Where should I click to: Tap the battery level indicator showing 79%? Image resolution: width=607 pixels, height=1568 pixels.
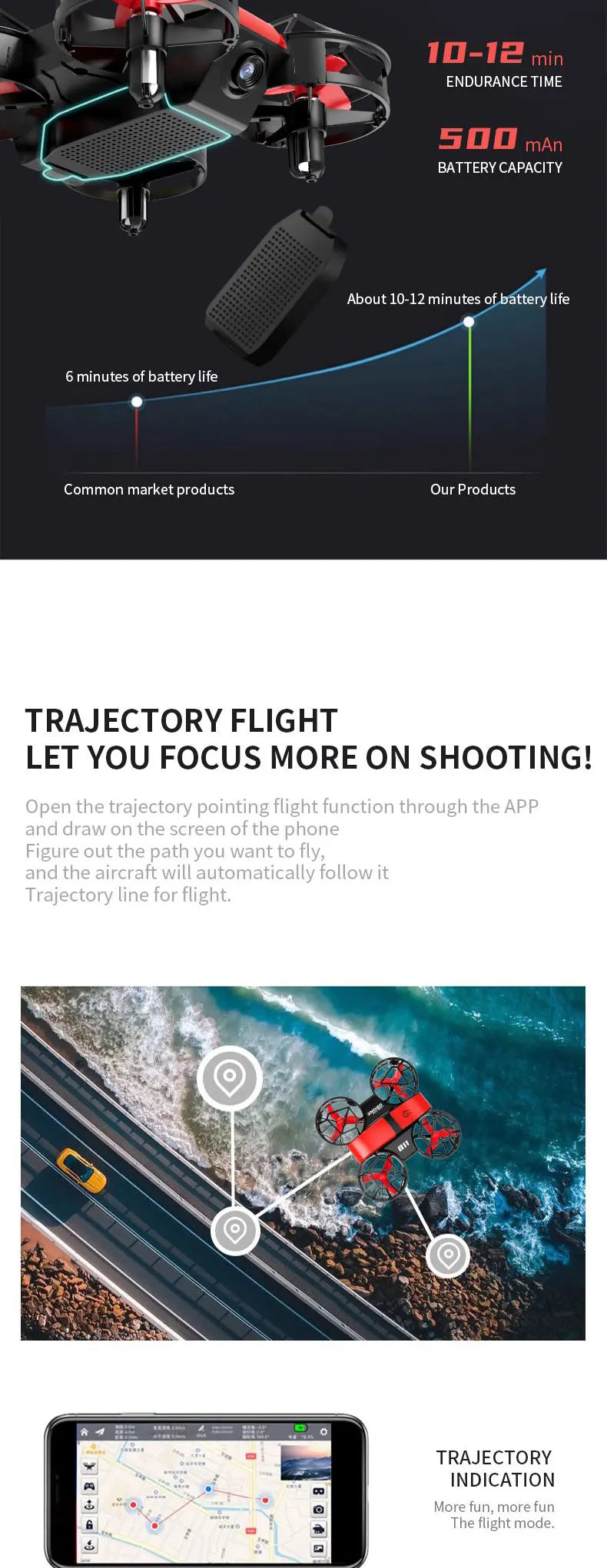point(303,1431)
